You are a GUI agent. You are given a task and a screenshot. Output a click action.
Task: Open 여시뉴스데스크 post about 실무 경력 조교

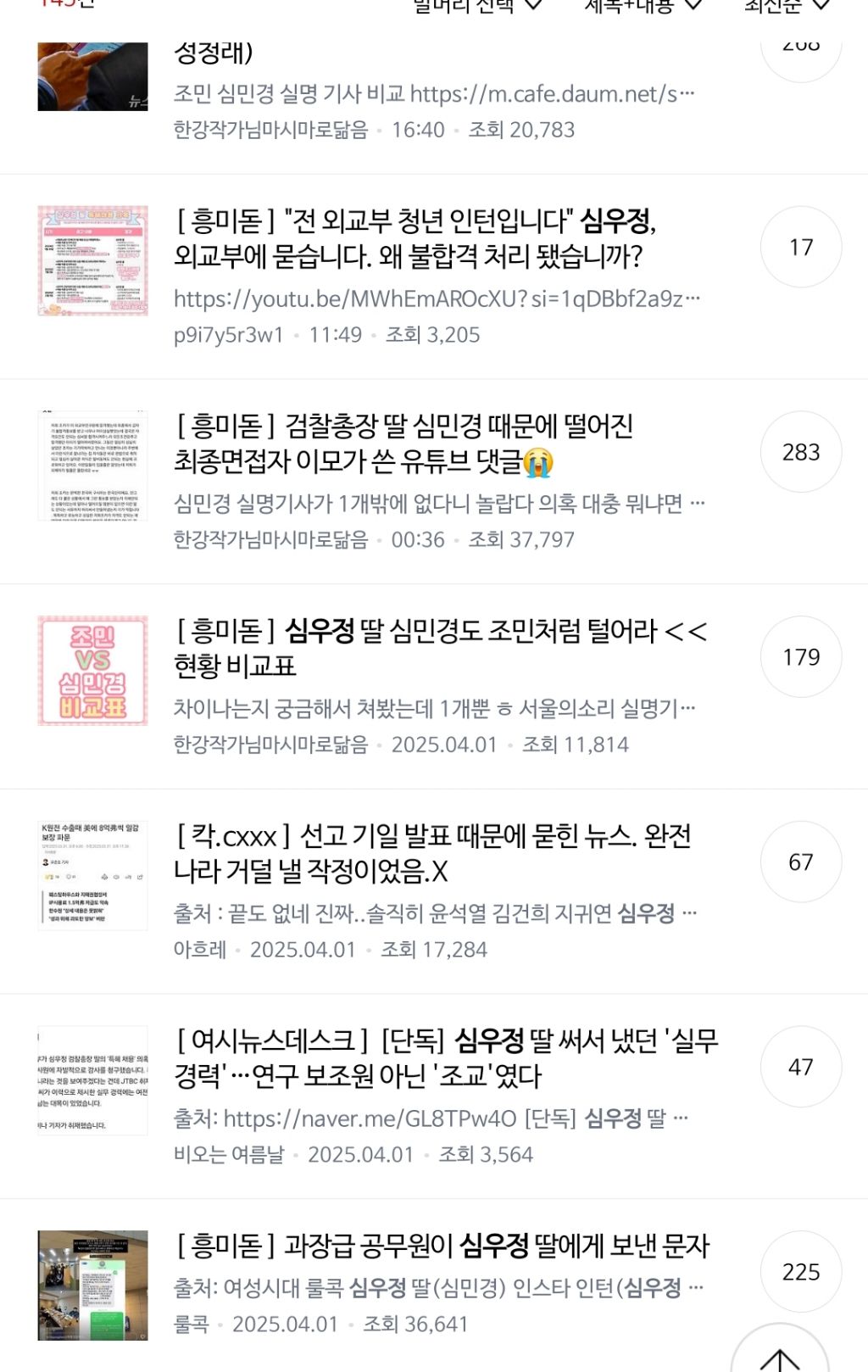pyautogui.click(x=446, y=1057)
